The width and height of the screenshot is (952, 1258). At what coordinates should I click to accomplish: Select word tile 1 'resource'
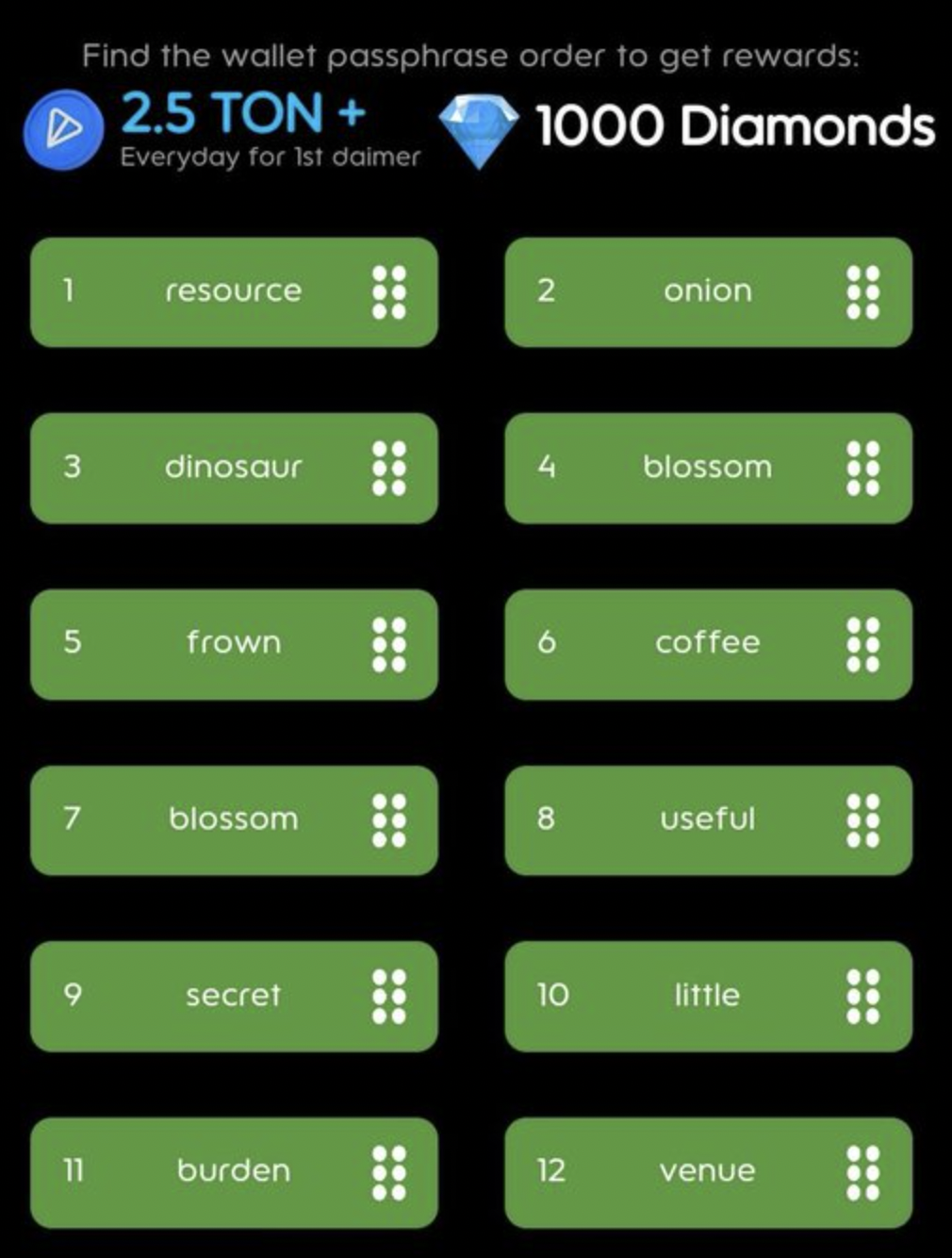(x=233, y=291)
